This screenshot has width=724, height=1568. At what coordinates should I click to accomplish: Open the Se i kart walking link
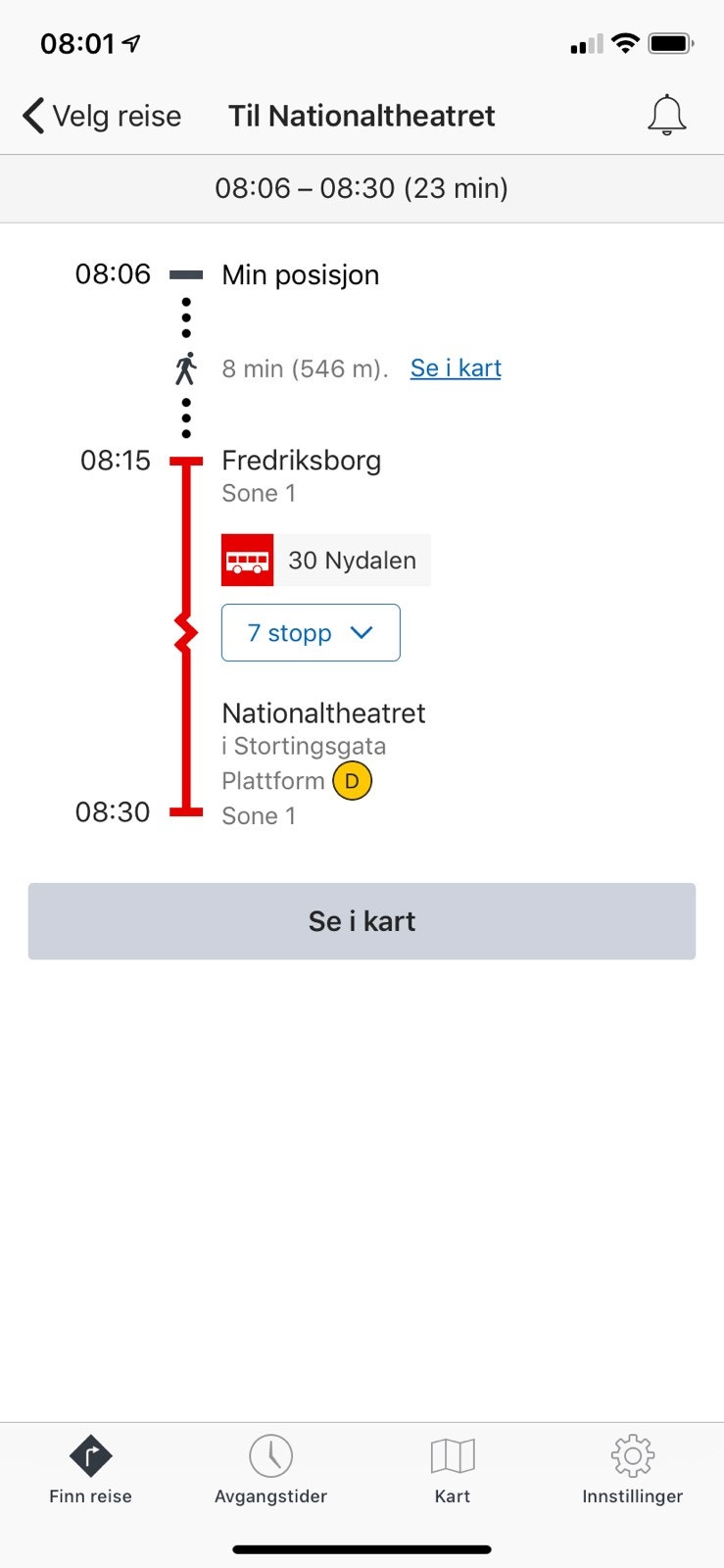pos(455,367)
